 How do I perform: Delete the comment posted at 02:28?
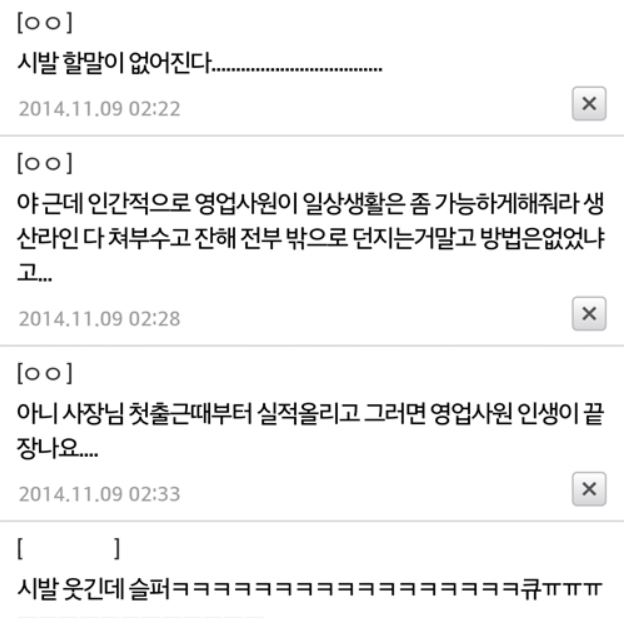(x=589, y=315)
